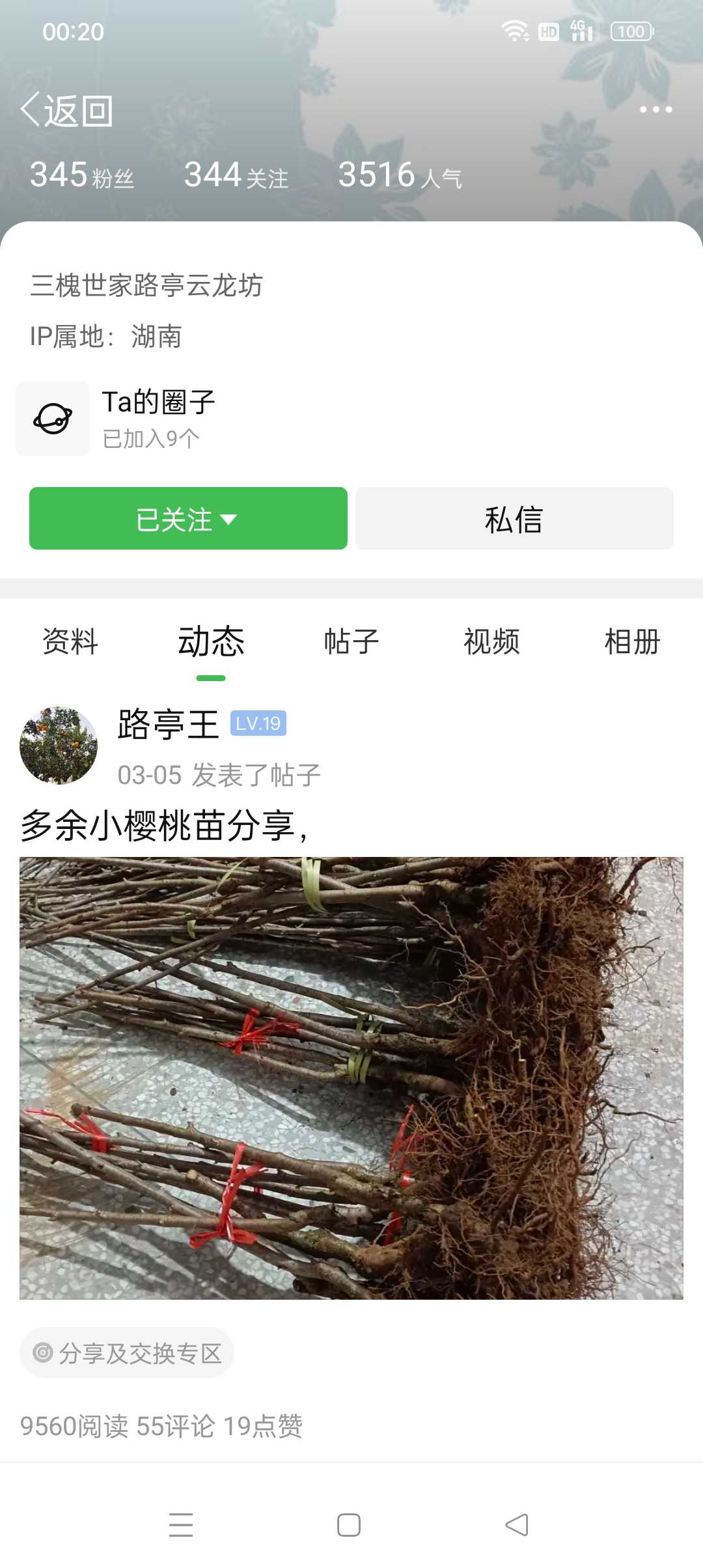Send a 私信 private message
Image resolution: width=703 pixels, height=1568 pixels.
(514, 518)
